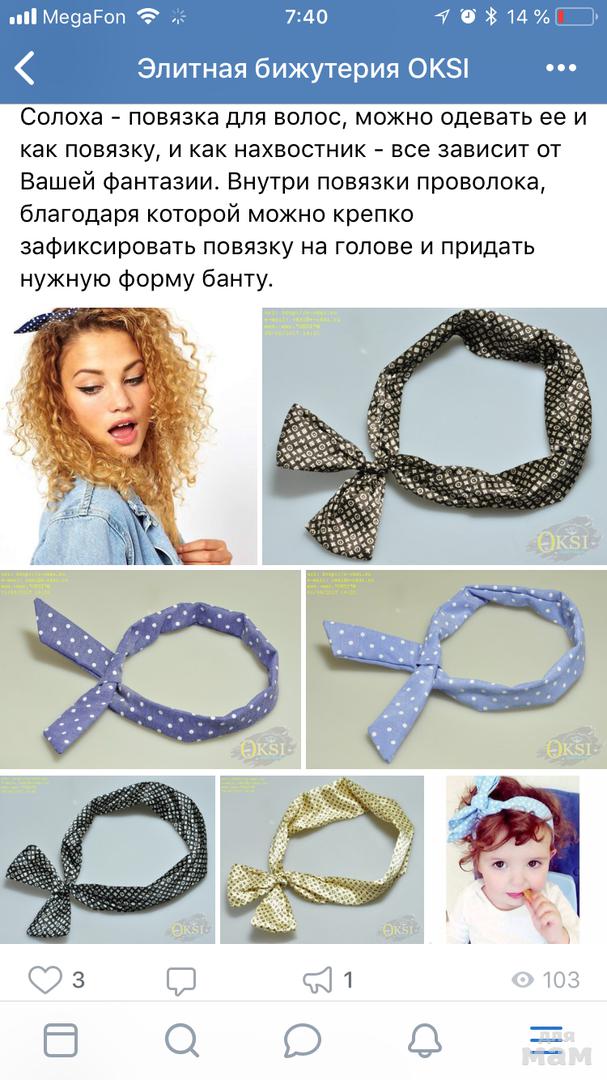Image resolution: width=607 pixels, height=1080 pixels.
Task: Open the comments for this post
Action: (x=180, y=979)
